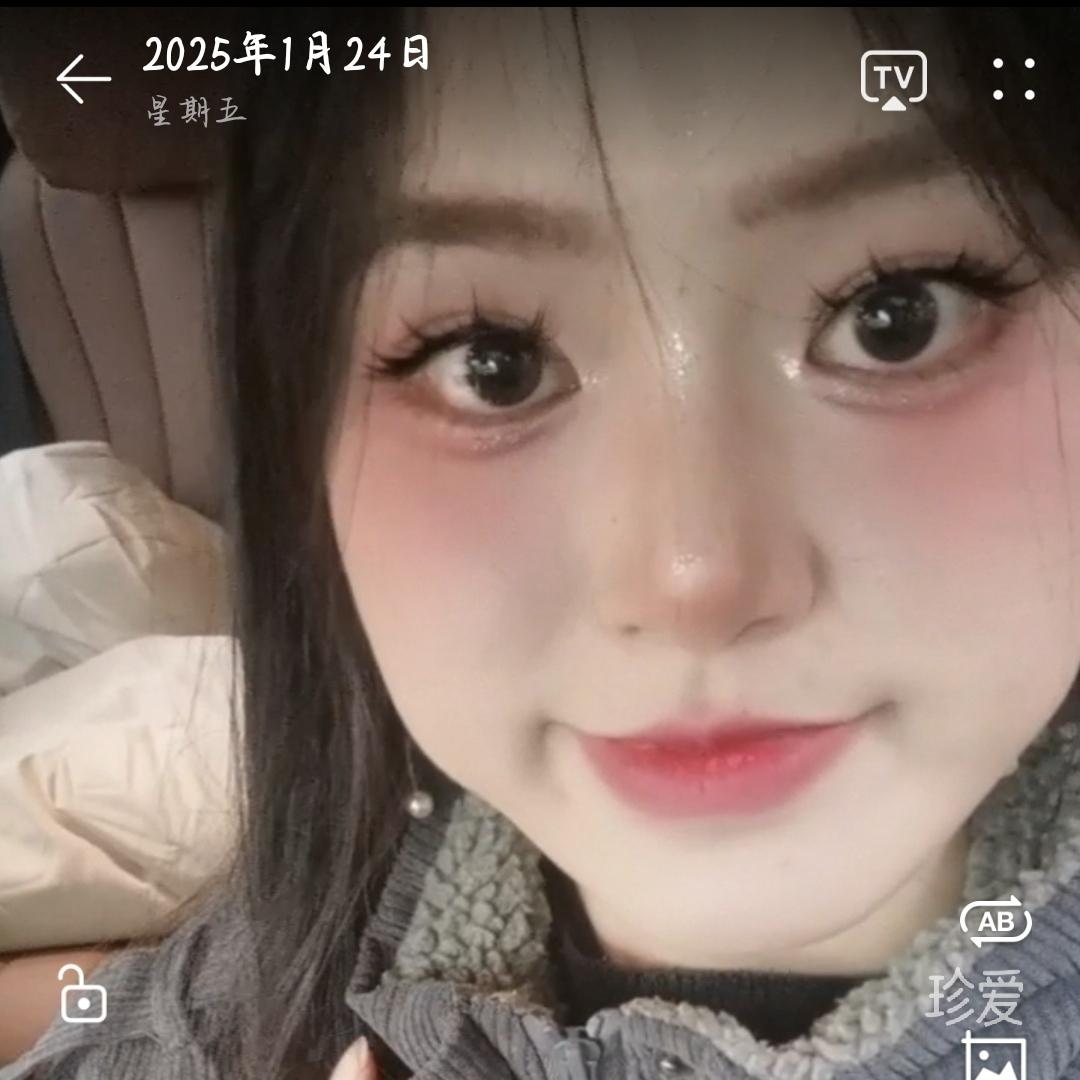
Task: Open the four-dot more options menu
Action: tap(1013, 79)
